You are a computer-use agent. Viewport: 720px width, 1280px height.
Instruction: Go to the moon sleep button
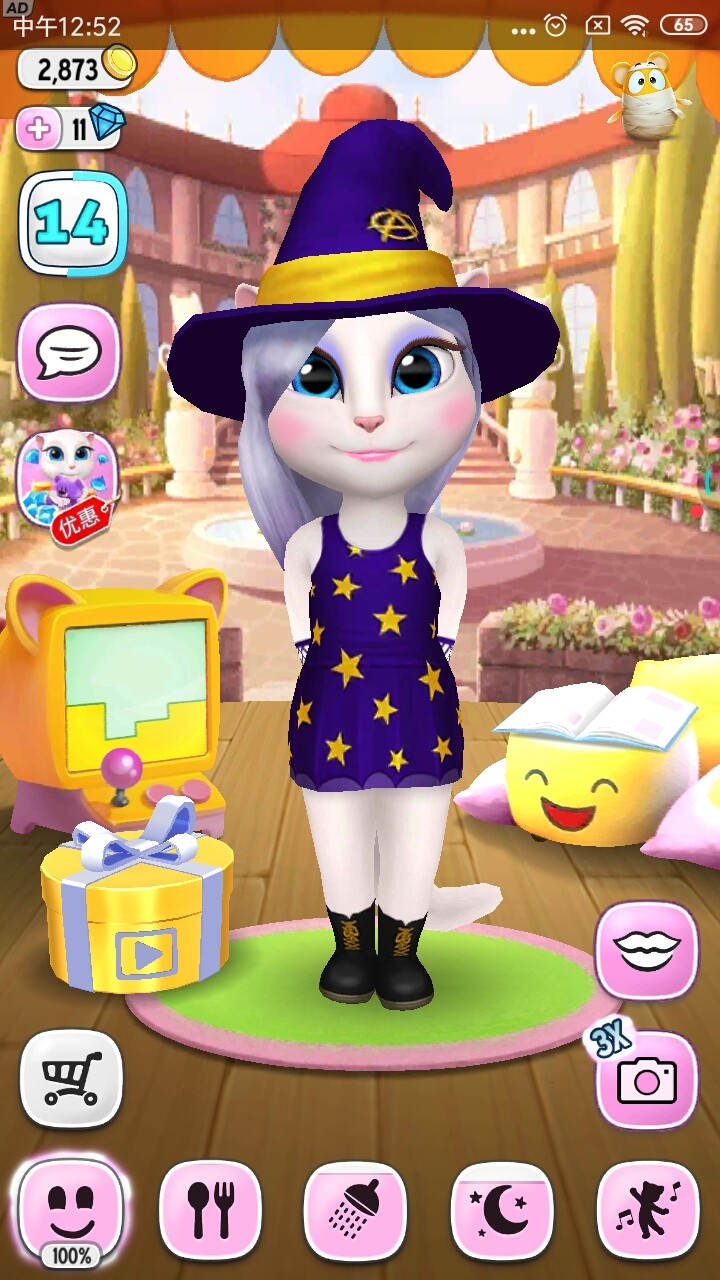tap(501, 1208)
